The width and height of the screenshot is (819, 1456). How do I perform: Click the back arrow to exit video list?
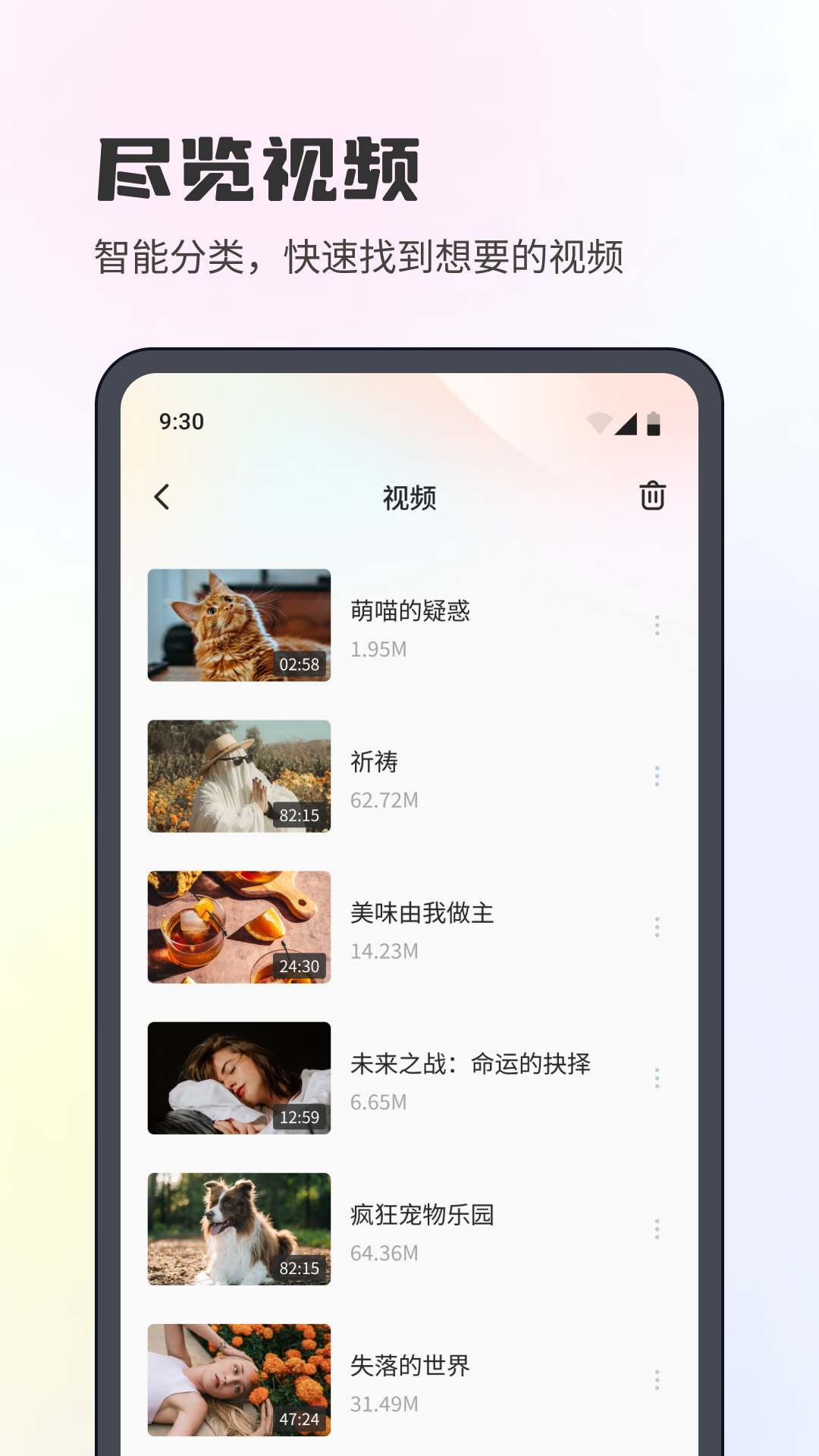(x=163, y=497)
